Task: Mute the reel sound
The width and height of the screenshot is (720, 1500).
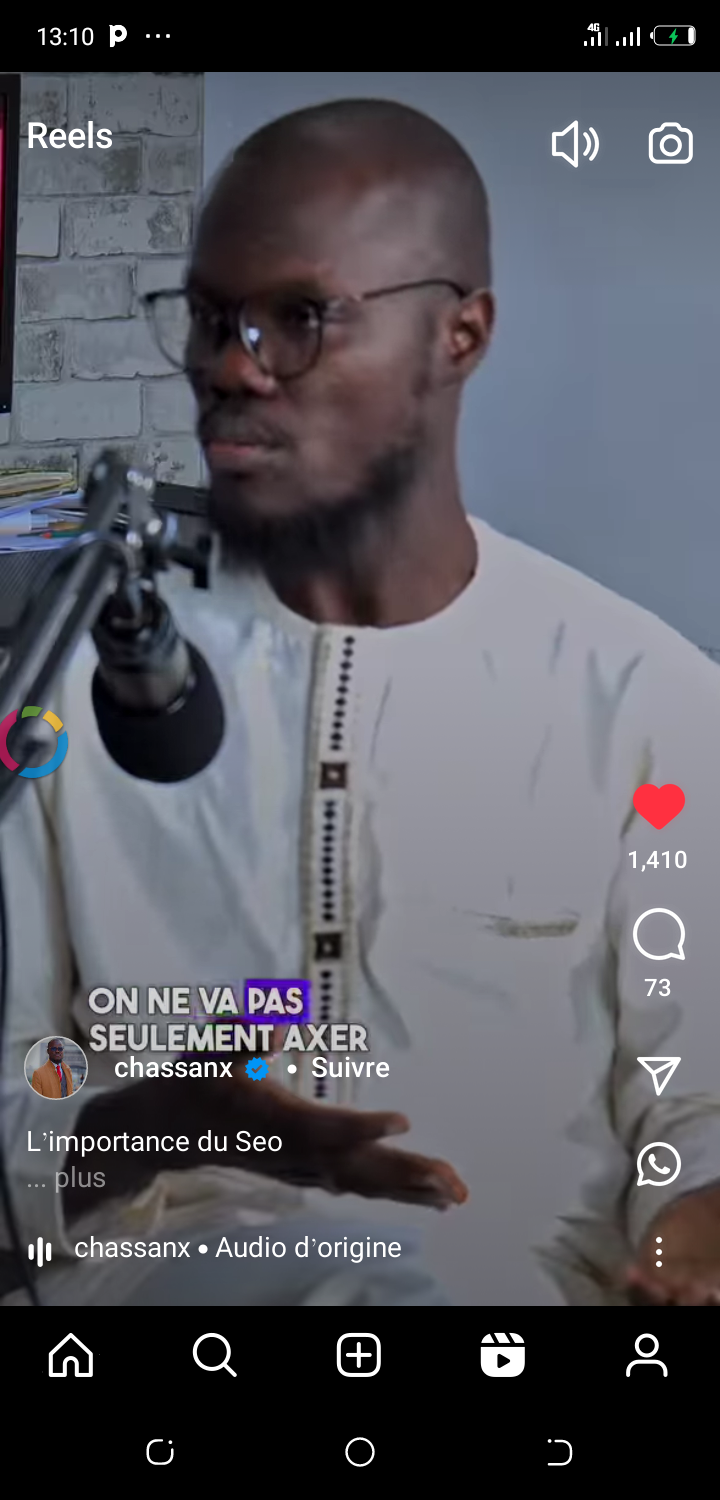Action: coord(575,145)
